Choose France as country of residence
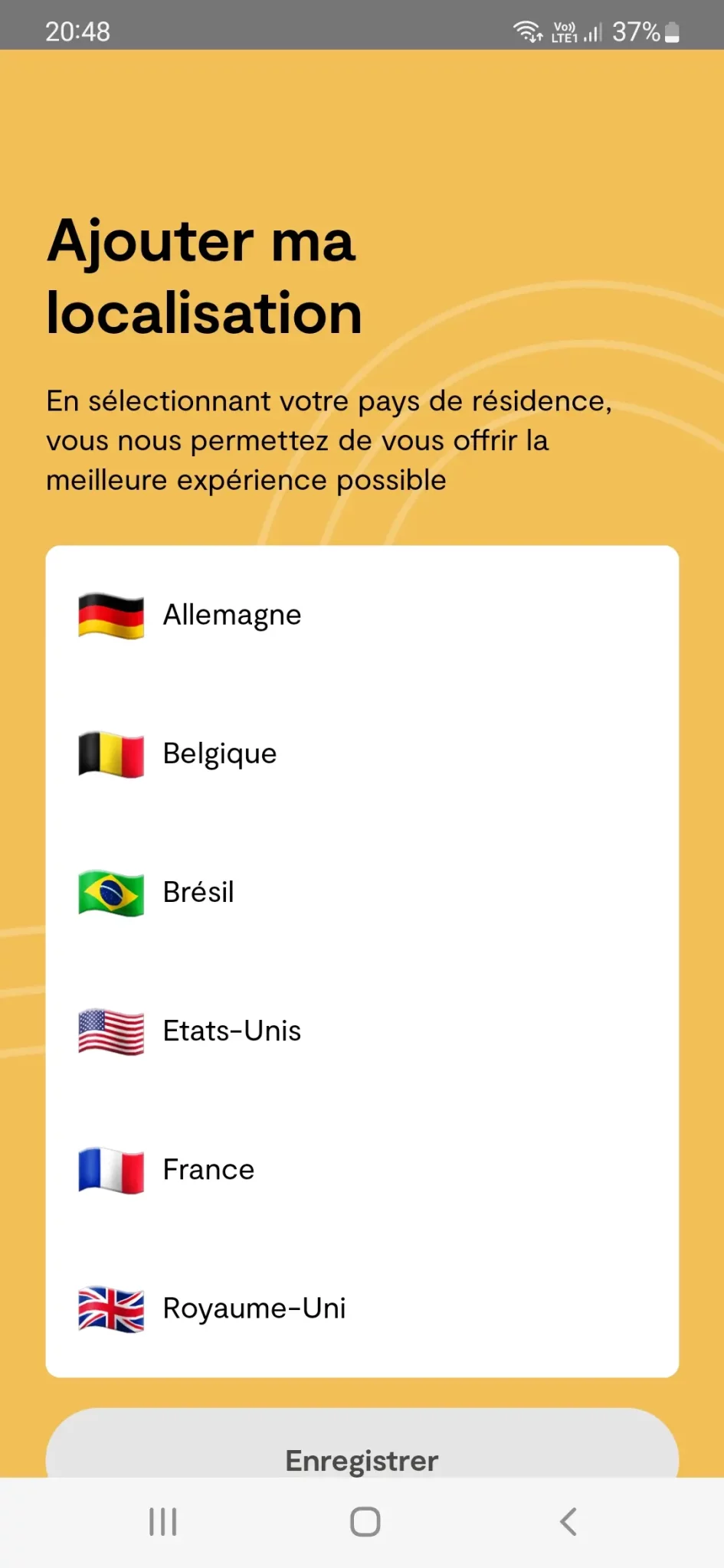This screenshot has width=724, height=1568. click(362, 1169)
